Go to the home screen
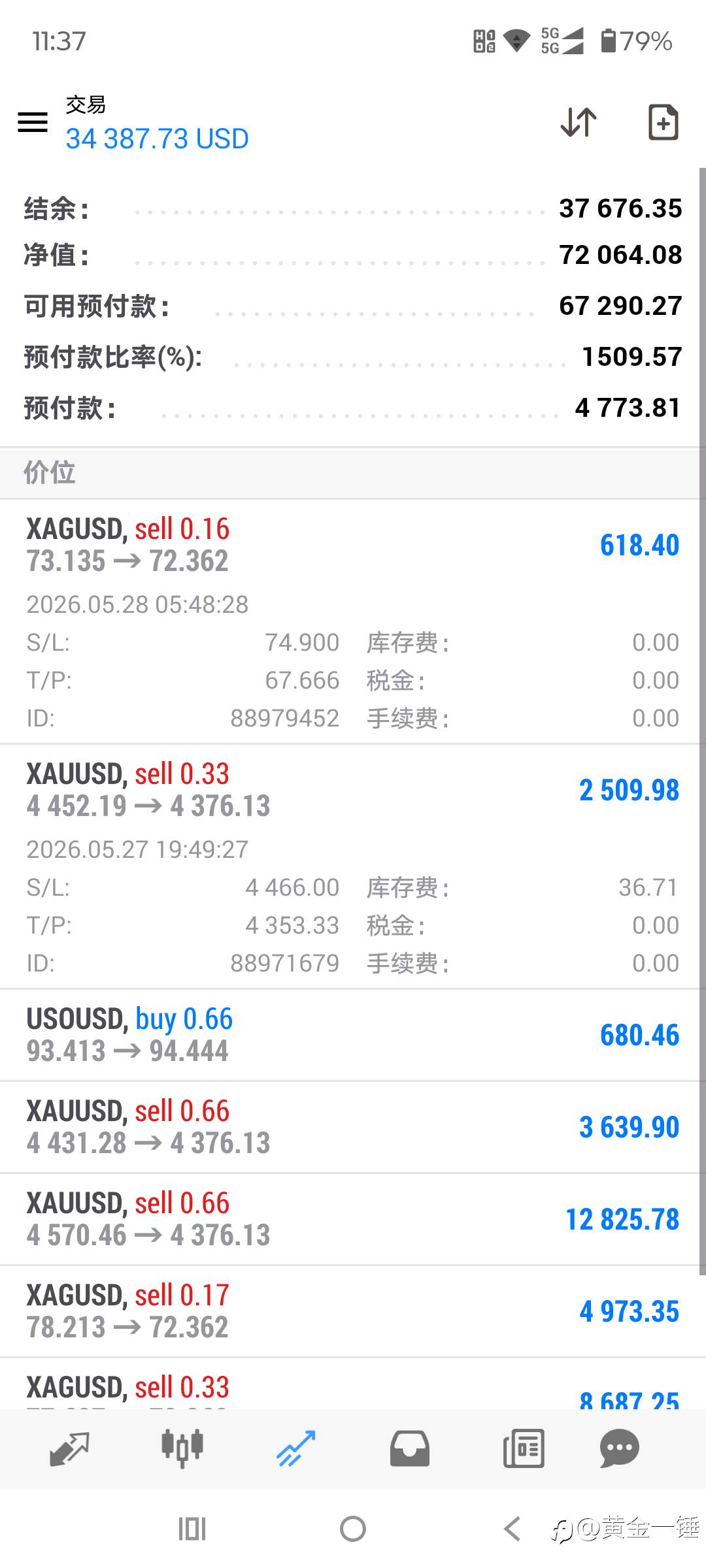The height and width of the screenshot is (1568, 706). tap(353, 1529)
